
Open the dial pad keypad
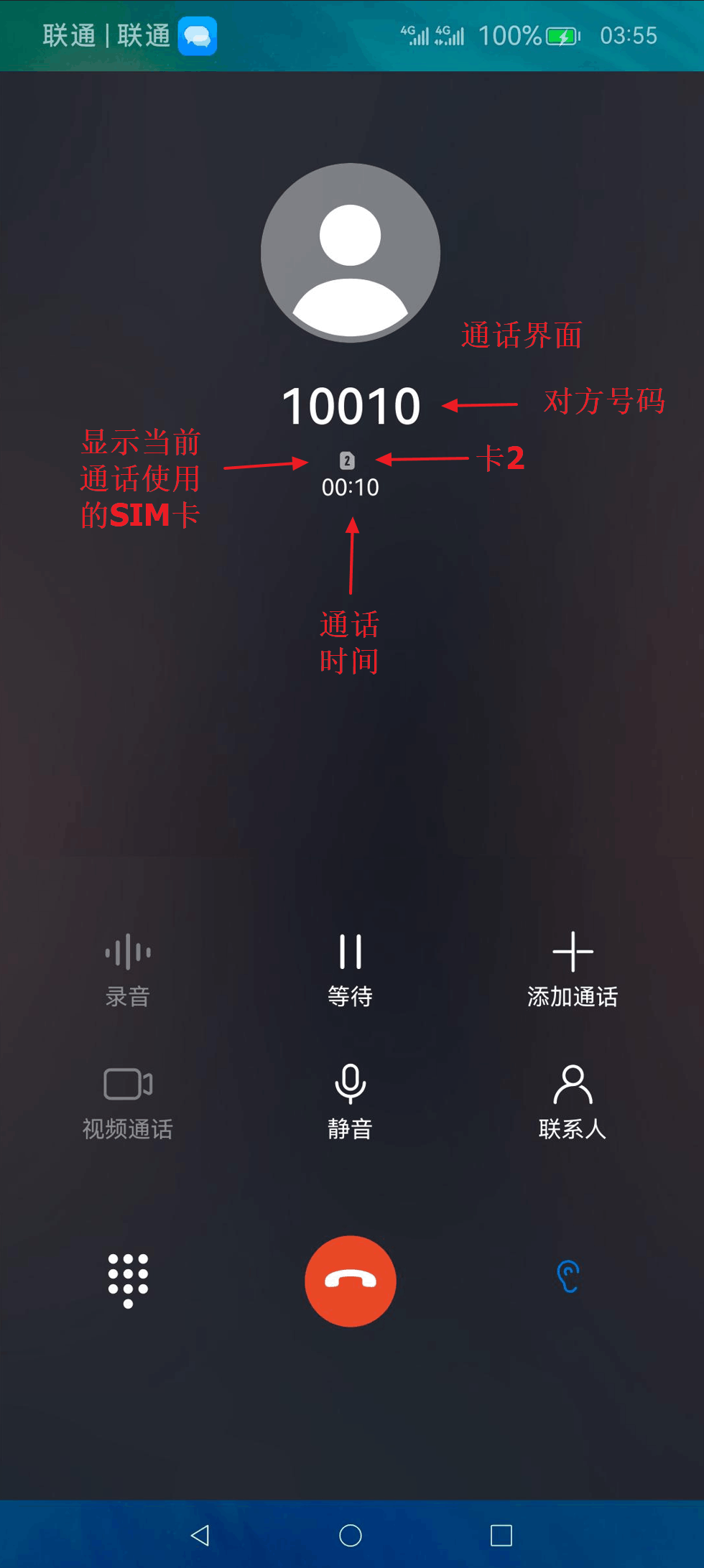(128, 1281)
